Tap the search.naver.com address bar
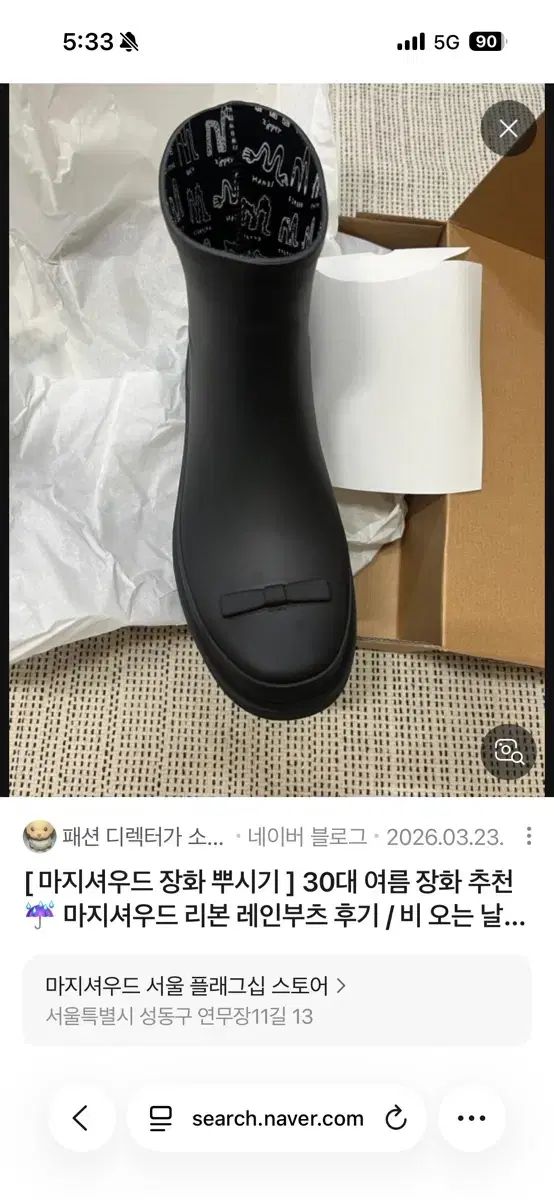Screen dimensions: 554x1200 click(276, 1118)
